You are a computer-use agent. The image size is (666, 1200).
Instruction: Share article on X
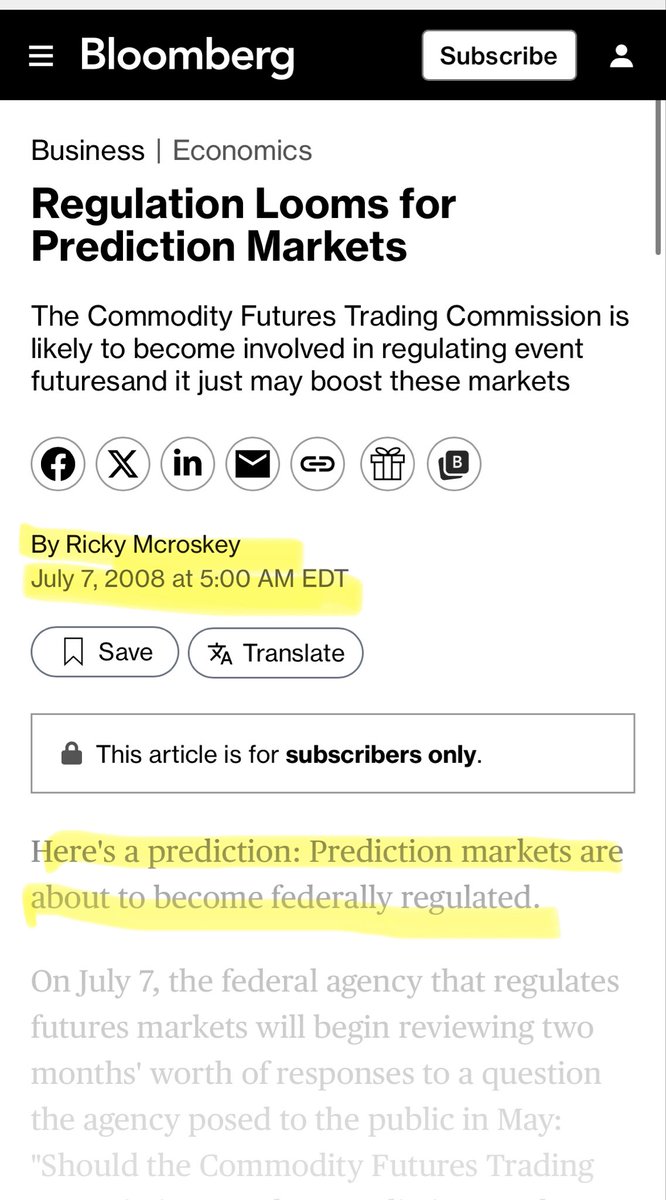123,464
